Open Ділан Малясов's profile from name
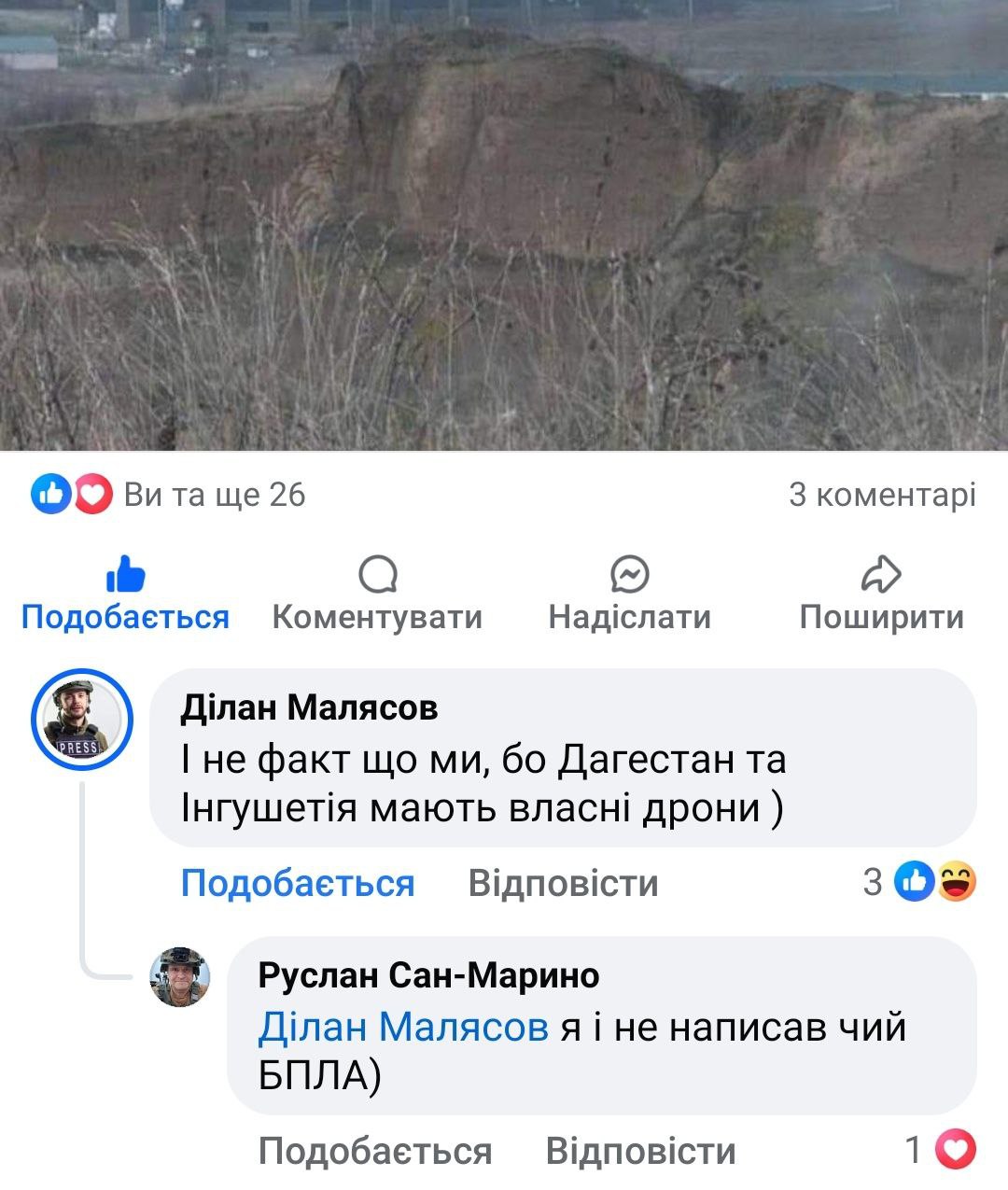 pyautogui.click(x=309, y=708)
